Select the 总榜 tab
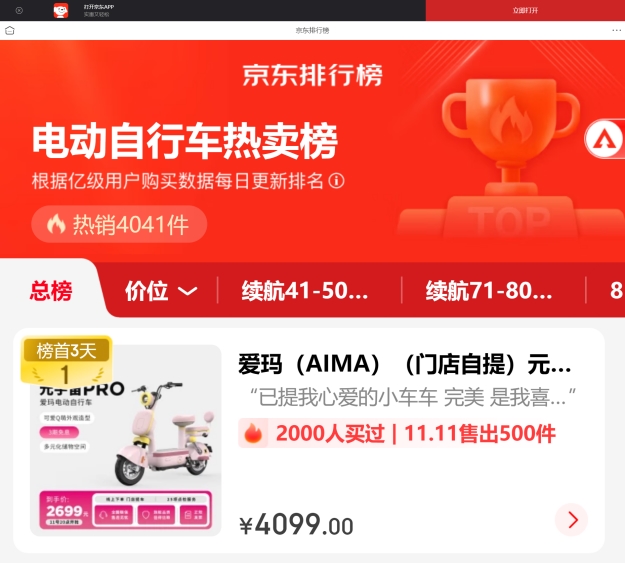This screenshot has width=625, height=563. 51,291
